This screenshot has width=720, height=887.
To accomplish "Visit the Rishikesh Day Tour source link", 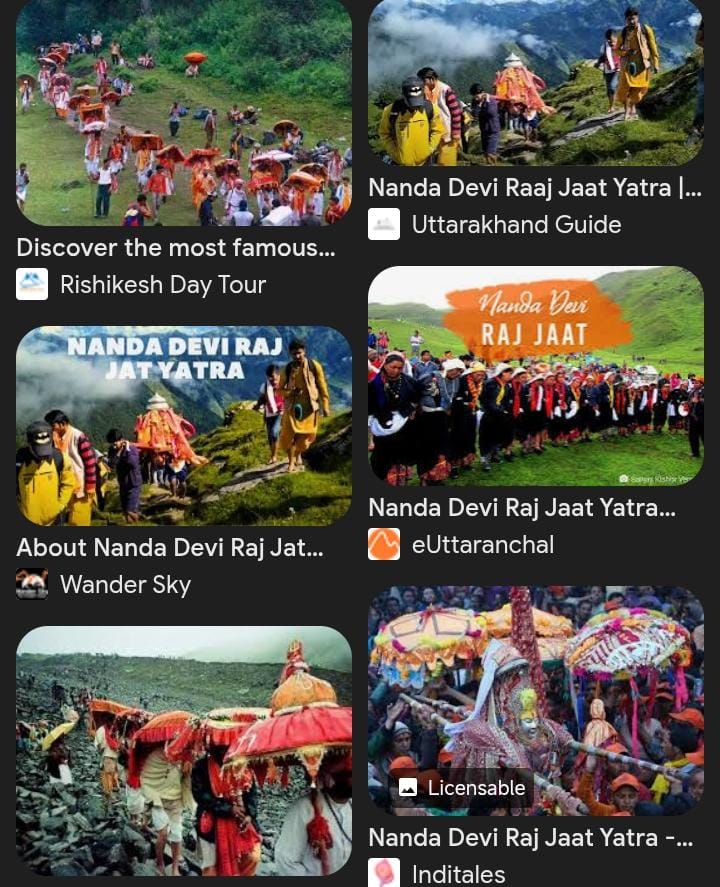I will (x=162, y=285).
